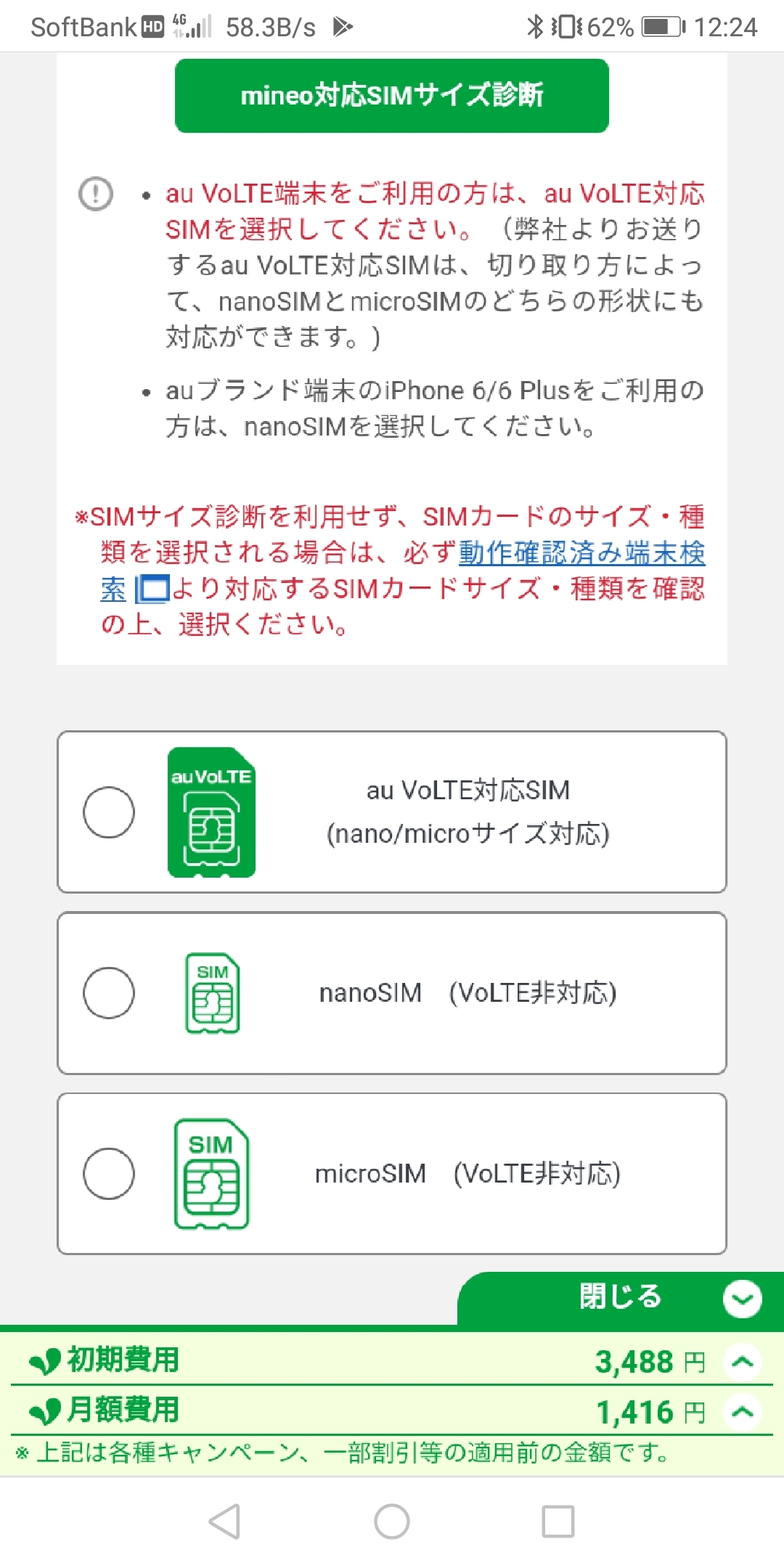
Task: Tap 閉じる to collapse the cost panel
Action: [x=621, y=1297]
